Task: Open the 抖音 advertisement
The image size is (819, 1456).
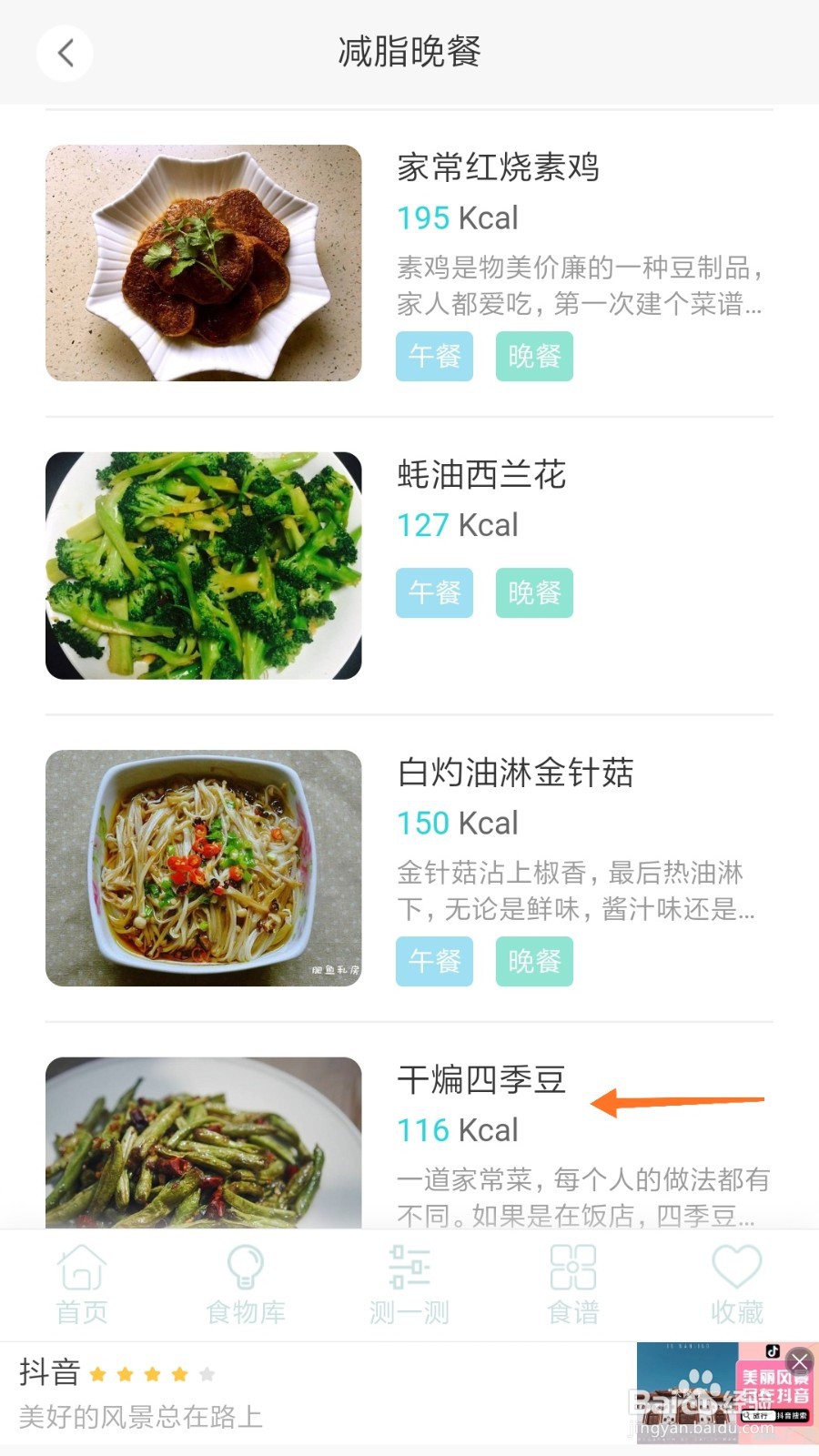Action: click(273, 1394)
